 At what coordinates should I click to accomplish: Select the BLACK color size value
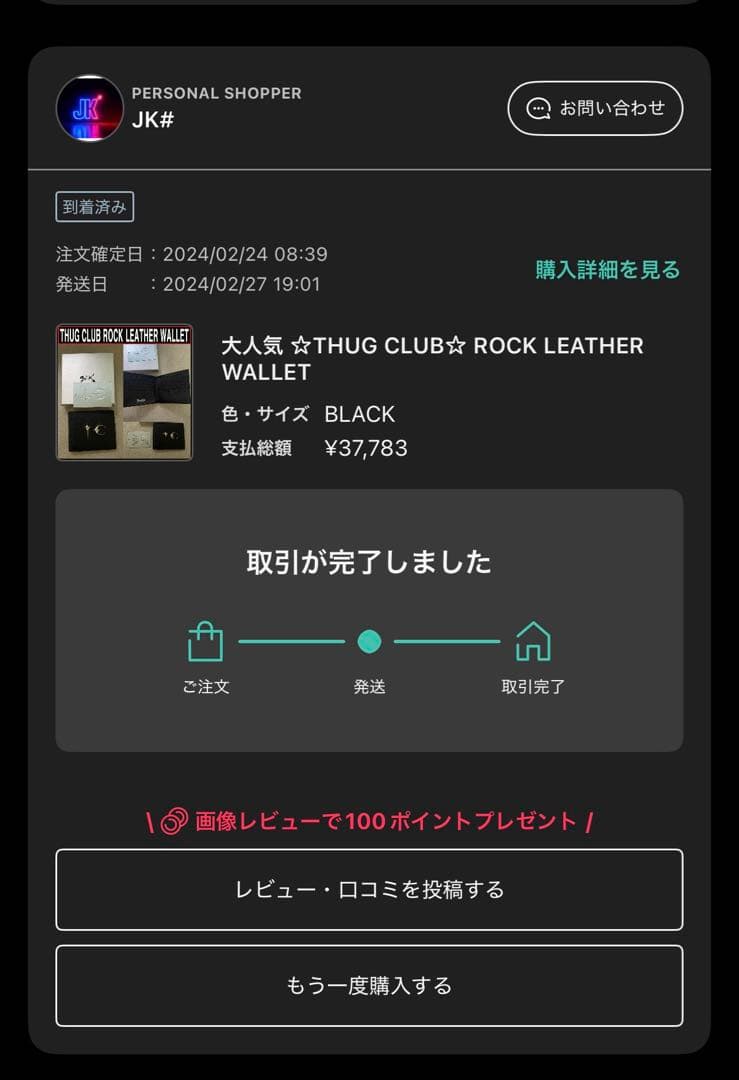360,414
